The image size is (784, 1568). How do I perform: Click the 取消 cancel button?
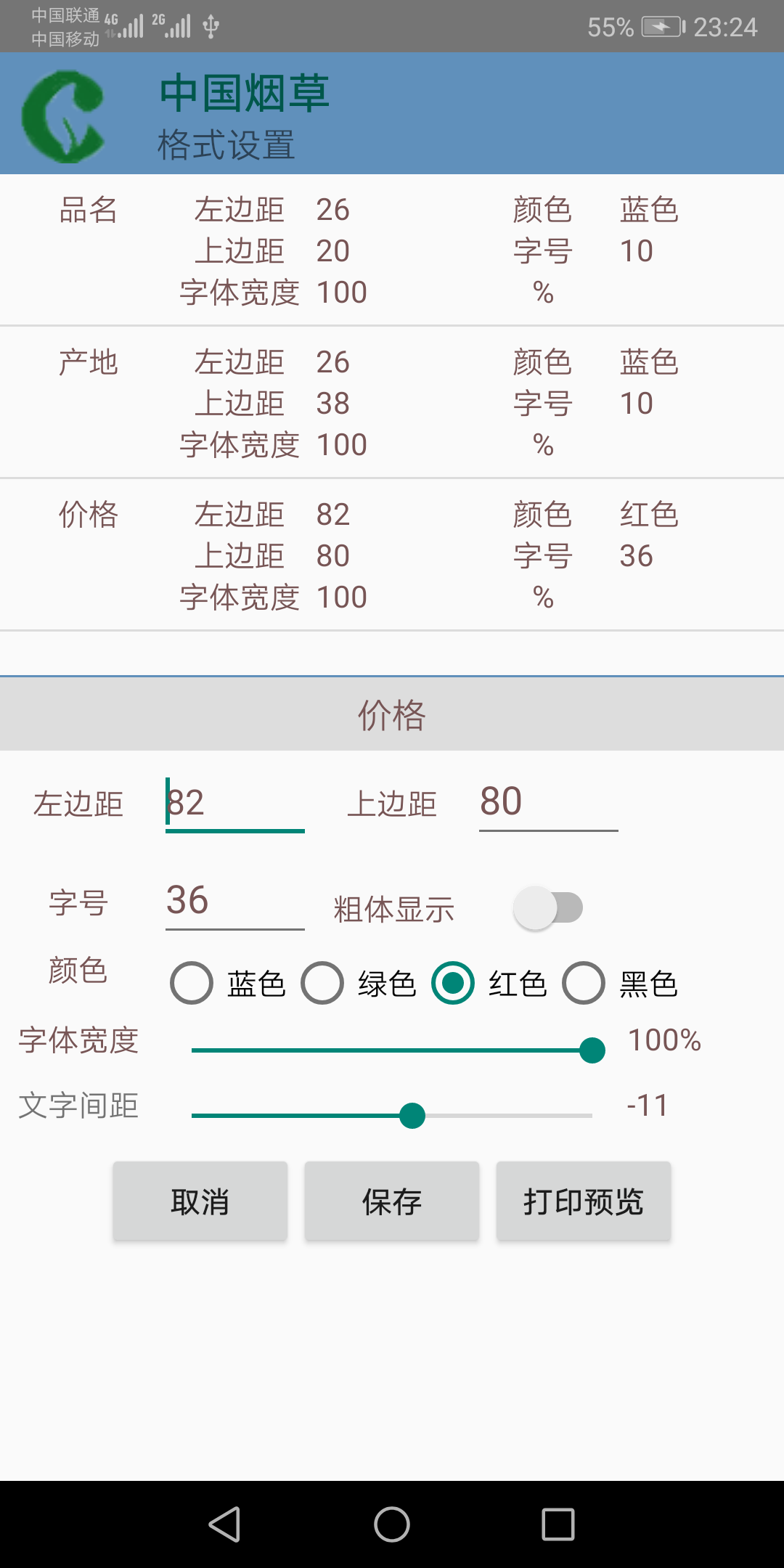[x=200, y=1201]
